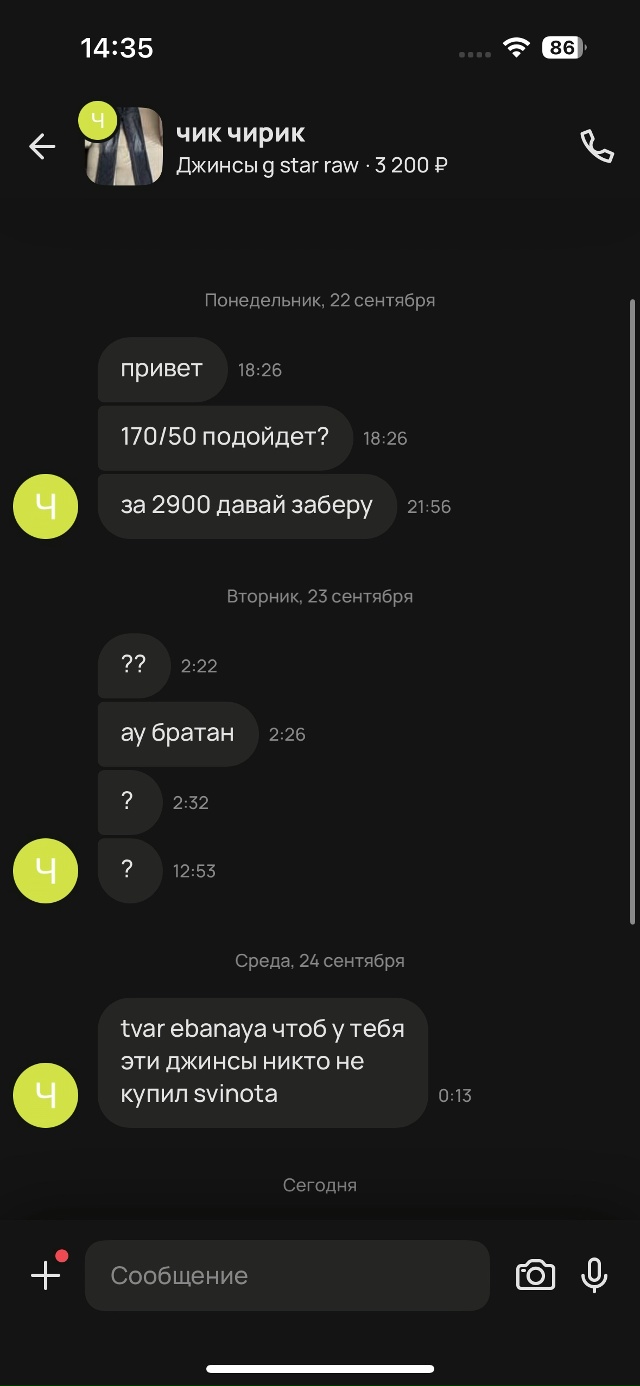
Task: Tap the plus attachment icon
Action: (x=46, y=1275)
